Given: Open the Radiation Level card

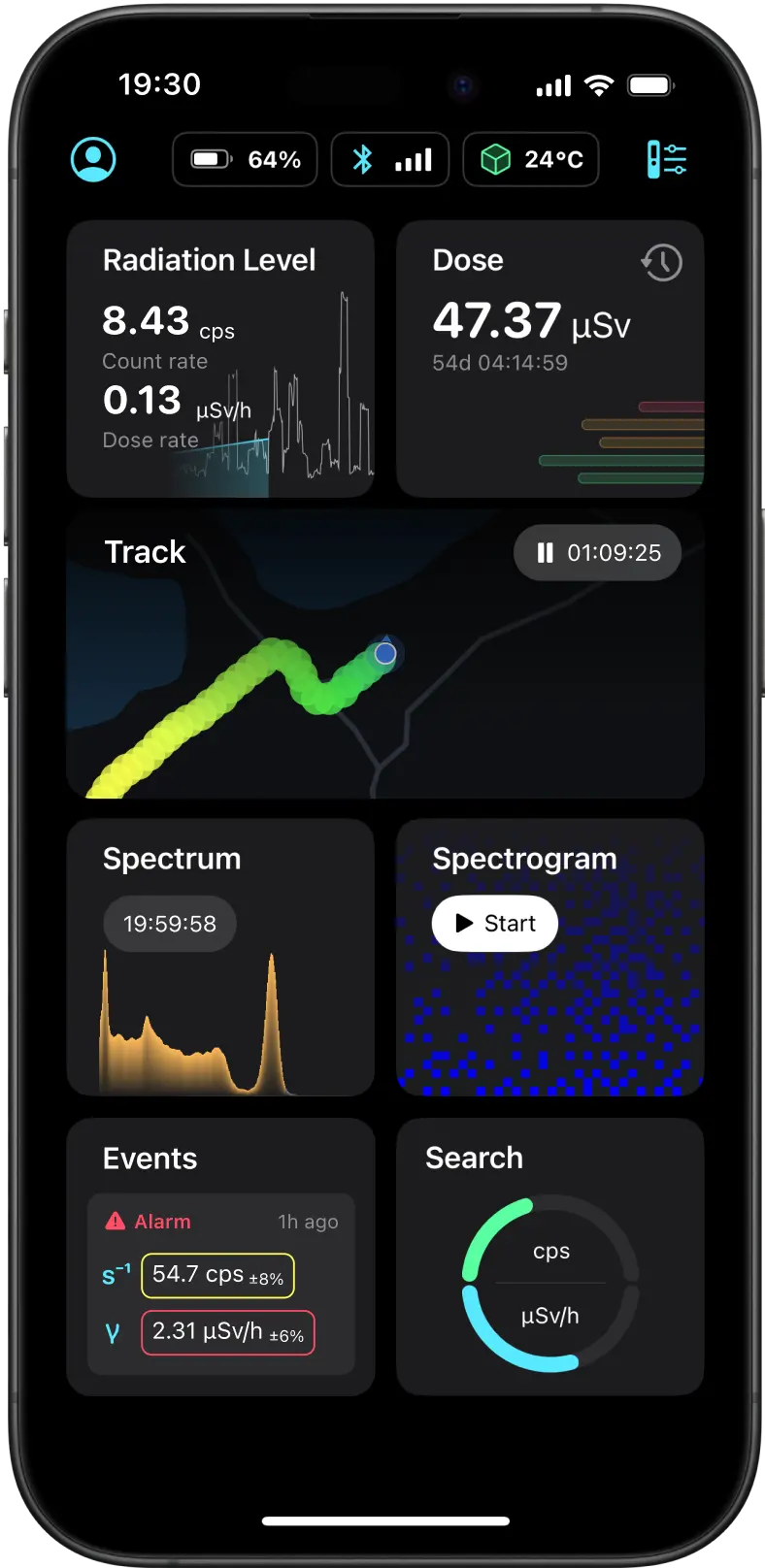Looking at the screenshot, I should coord(220,359).
